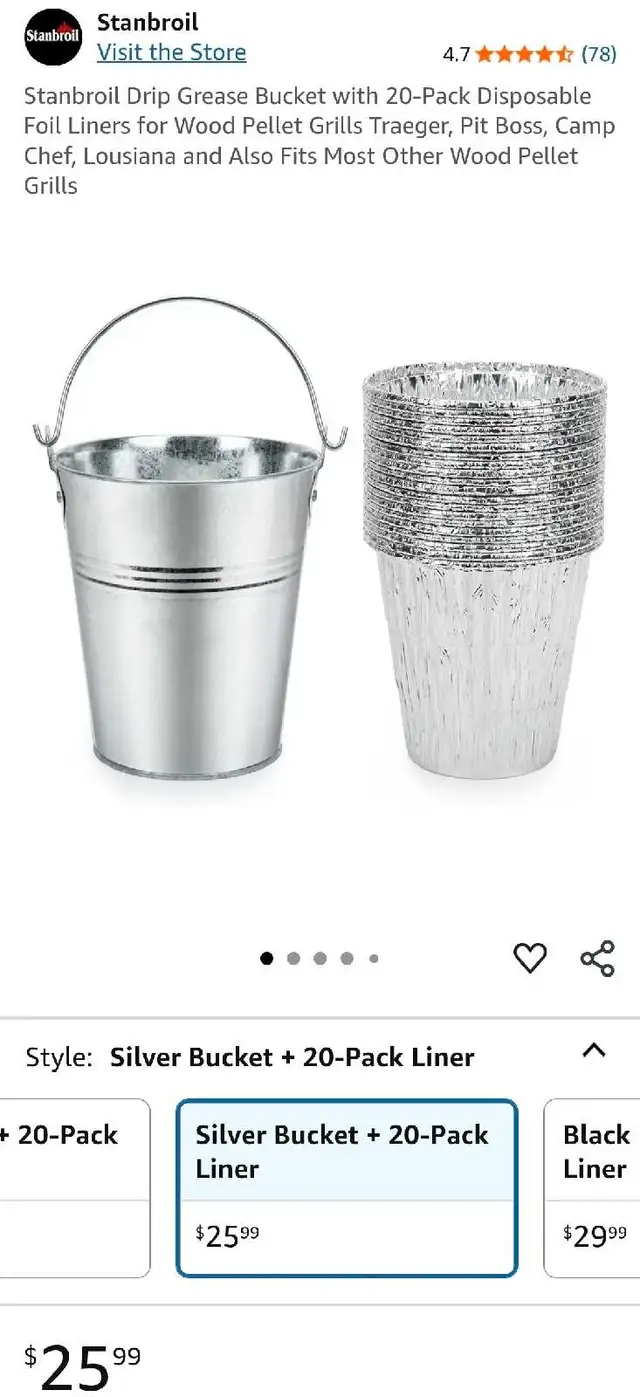
Task: Select the Black Liner $29.99 style
Action: (592, 1188)
